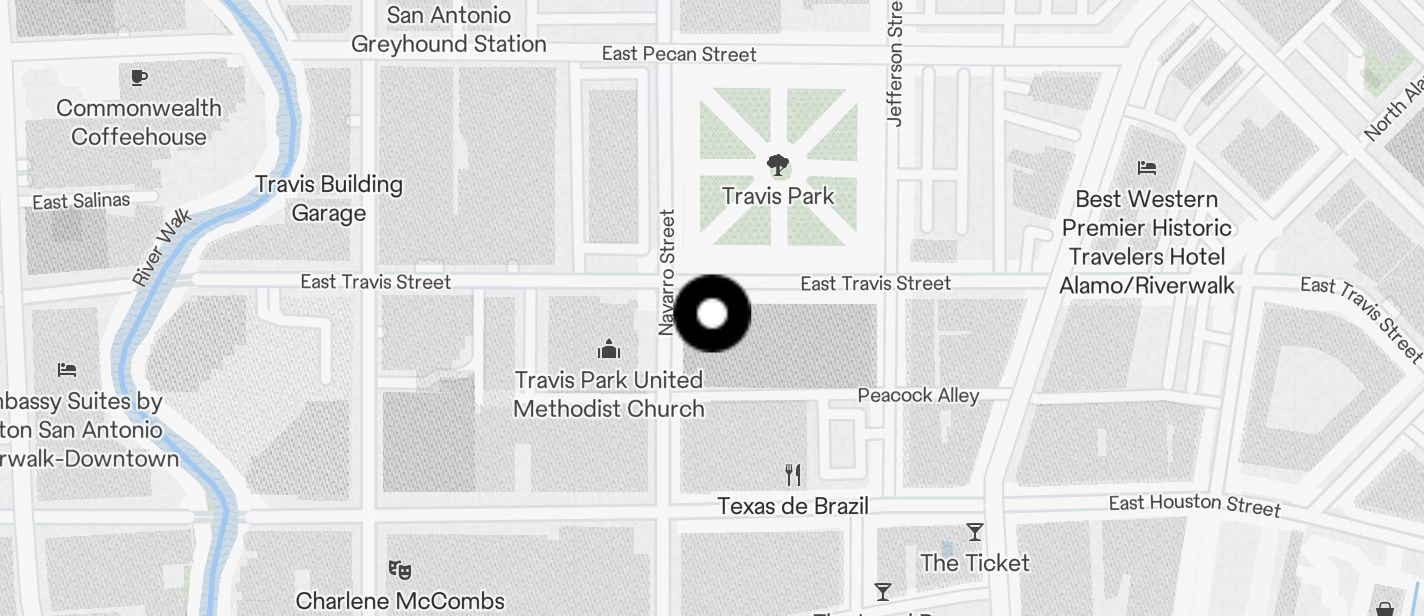
Task: Select Travis Park United Methodist Church marker
Action: point(608,349)
